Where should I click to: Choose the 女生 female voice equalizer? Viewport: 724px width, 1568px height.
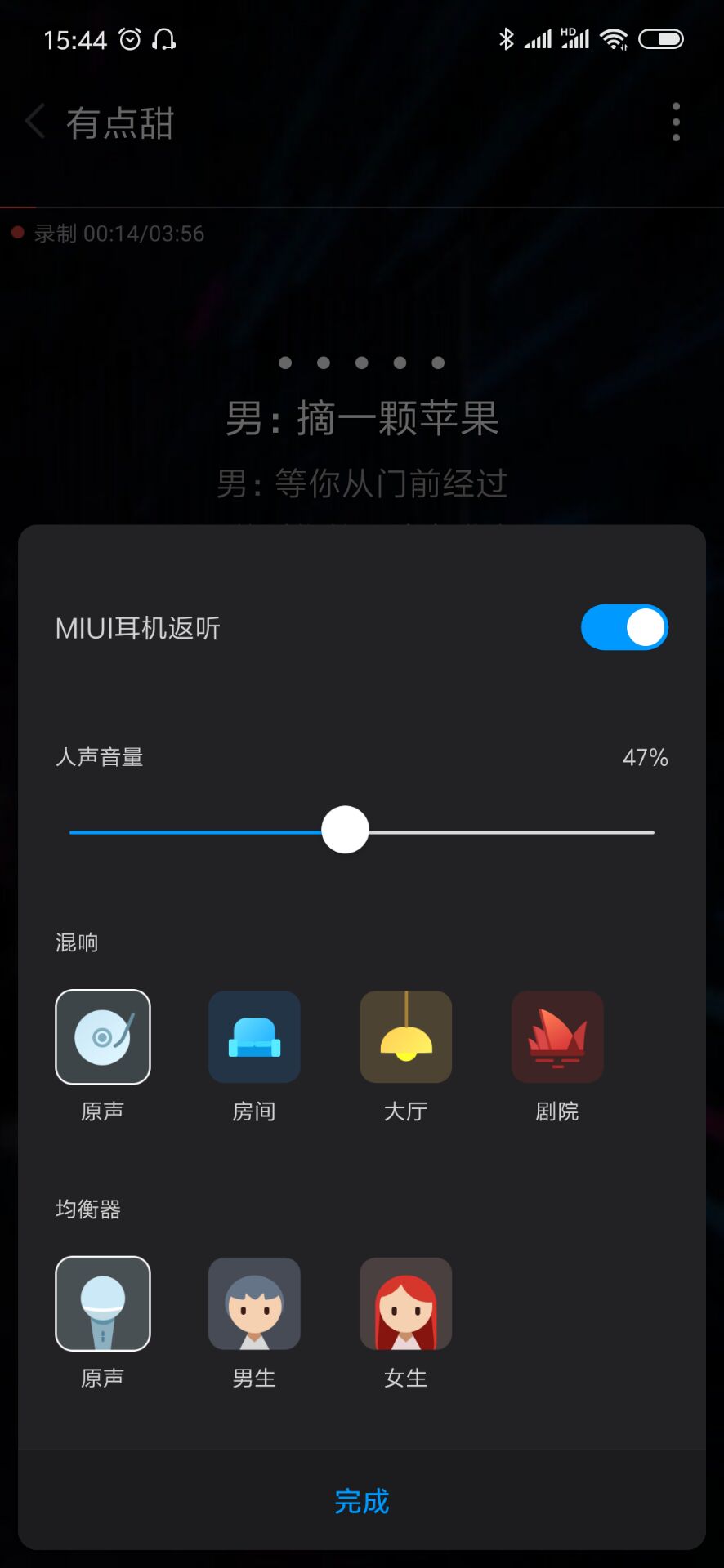pyautogui.click(x=405, y=1303)
